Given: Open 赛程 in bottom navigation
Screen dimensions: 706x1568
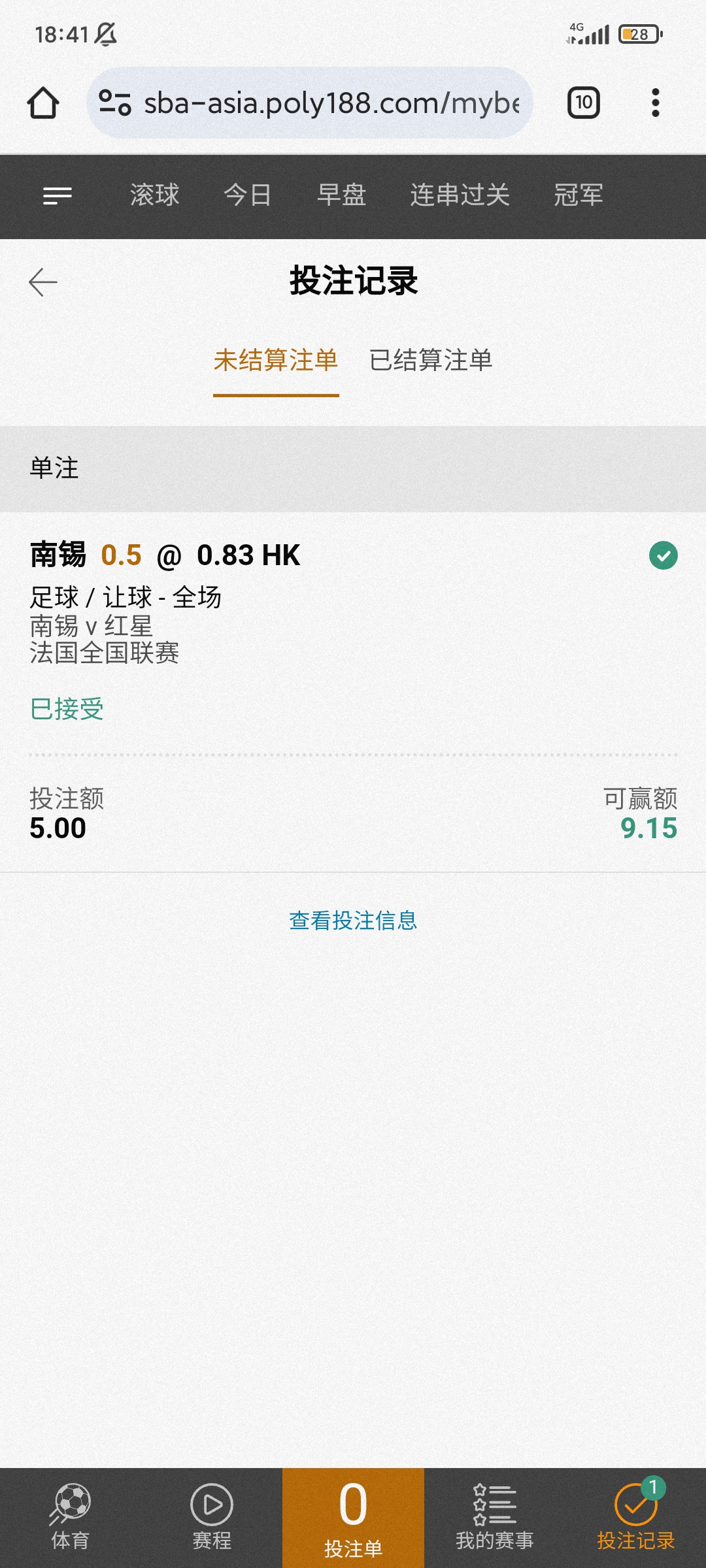Looking at the screenshot, I should 212,1517.
